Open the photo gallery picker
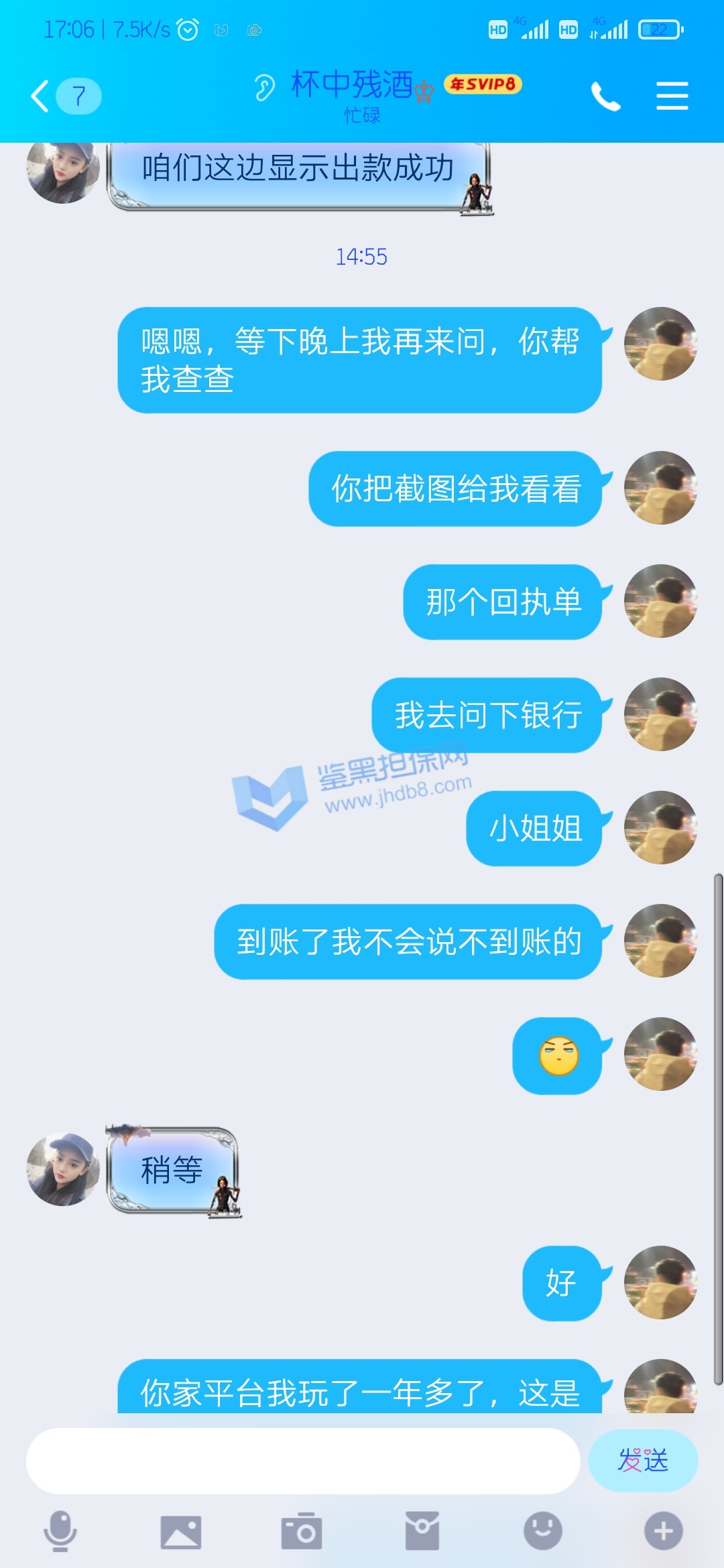Screen dimensions: 724x1568 click(x=181, y=1532)
